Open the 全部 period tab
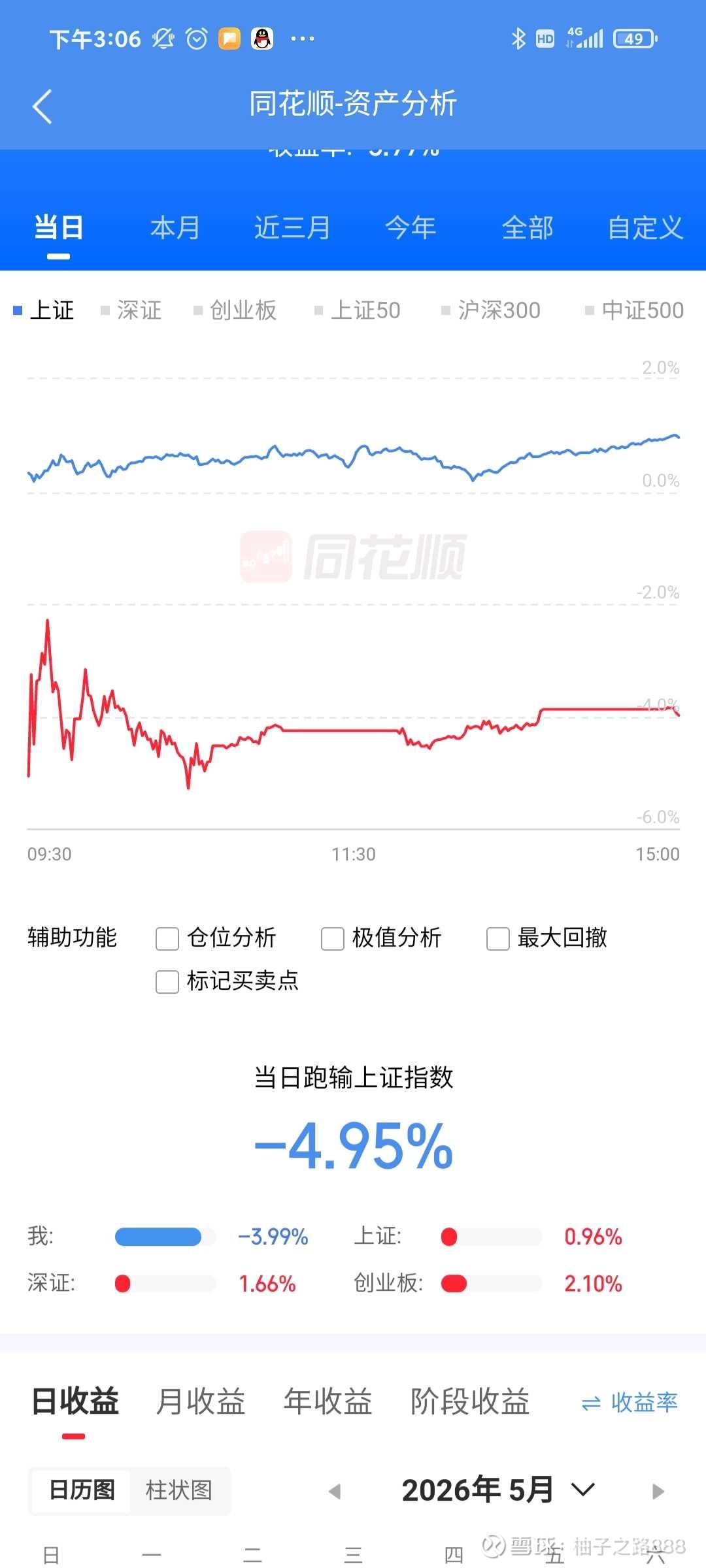Screen dimensions: 706x1568 pos(528,228)
